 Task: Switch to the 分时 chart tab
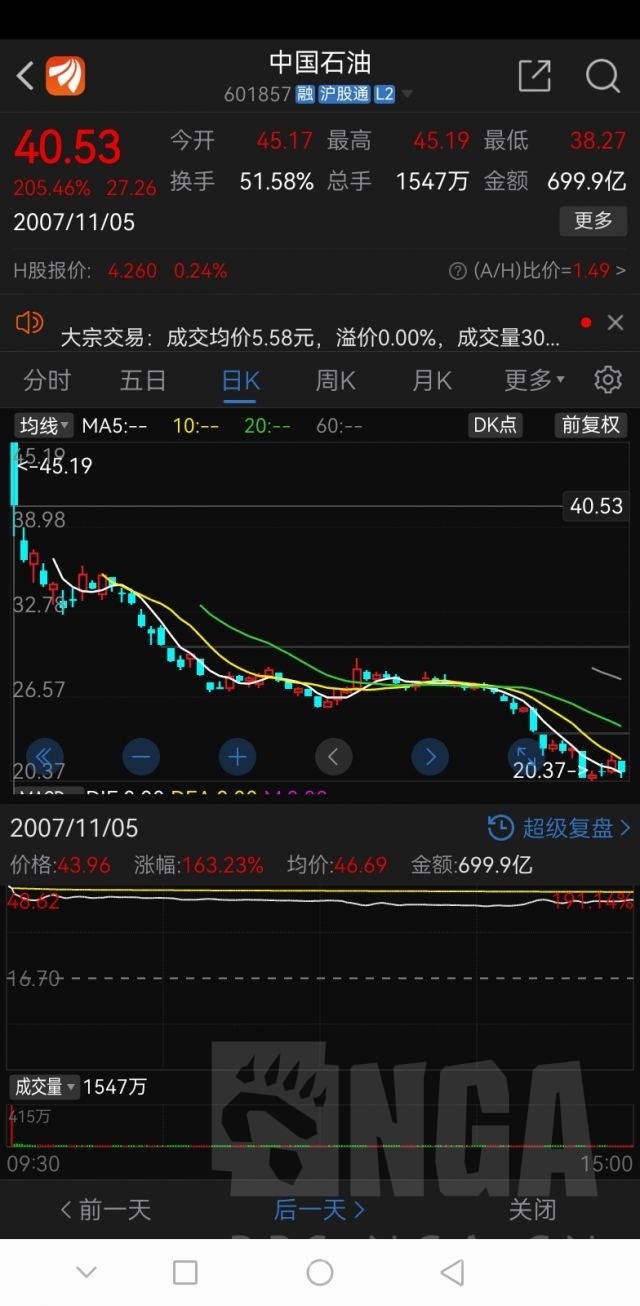coord(47,380)
